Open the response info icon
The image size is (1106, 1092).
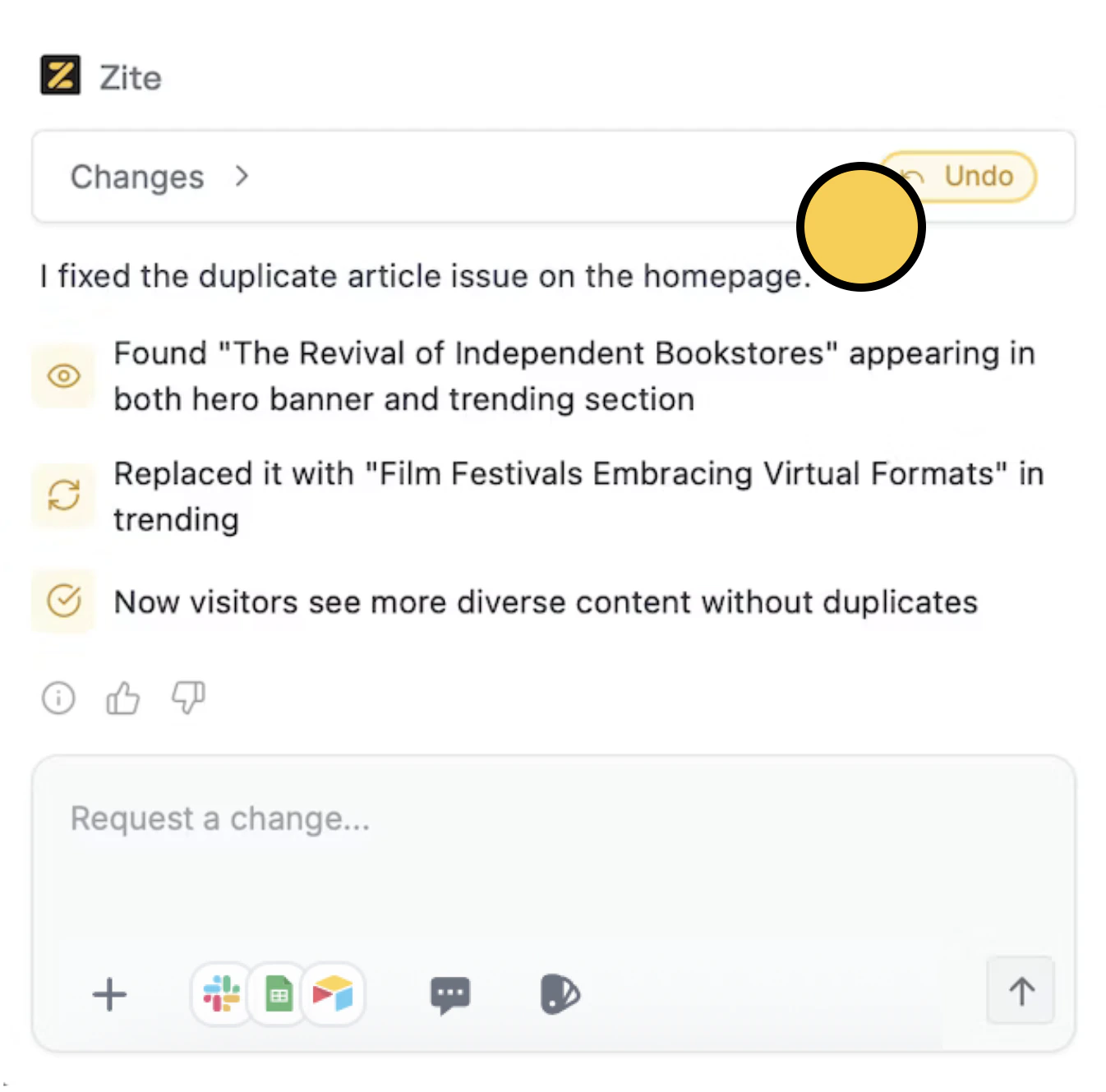coord(58,698)
